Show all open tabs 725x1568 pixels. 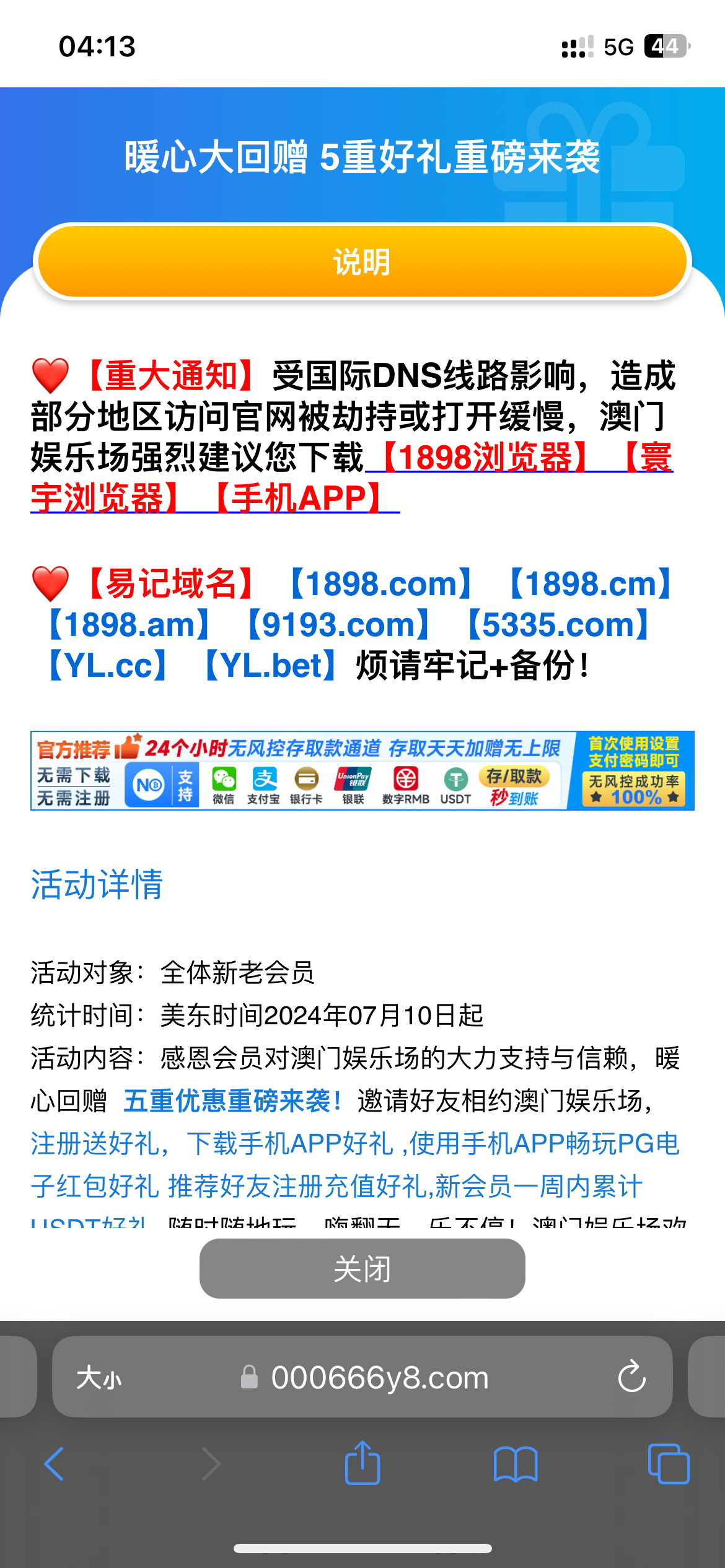(668, 1464)
